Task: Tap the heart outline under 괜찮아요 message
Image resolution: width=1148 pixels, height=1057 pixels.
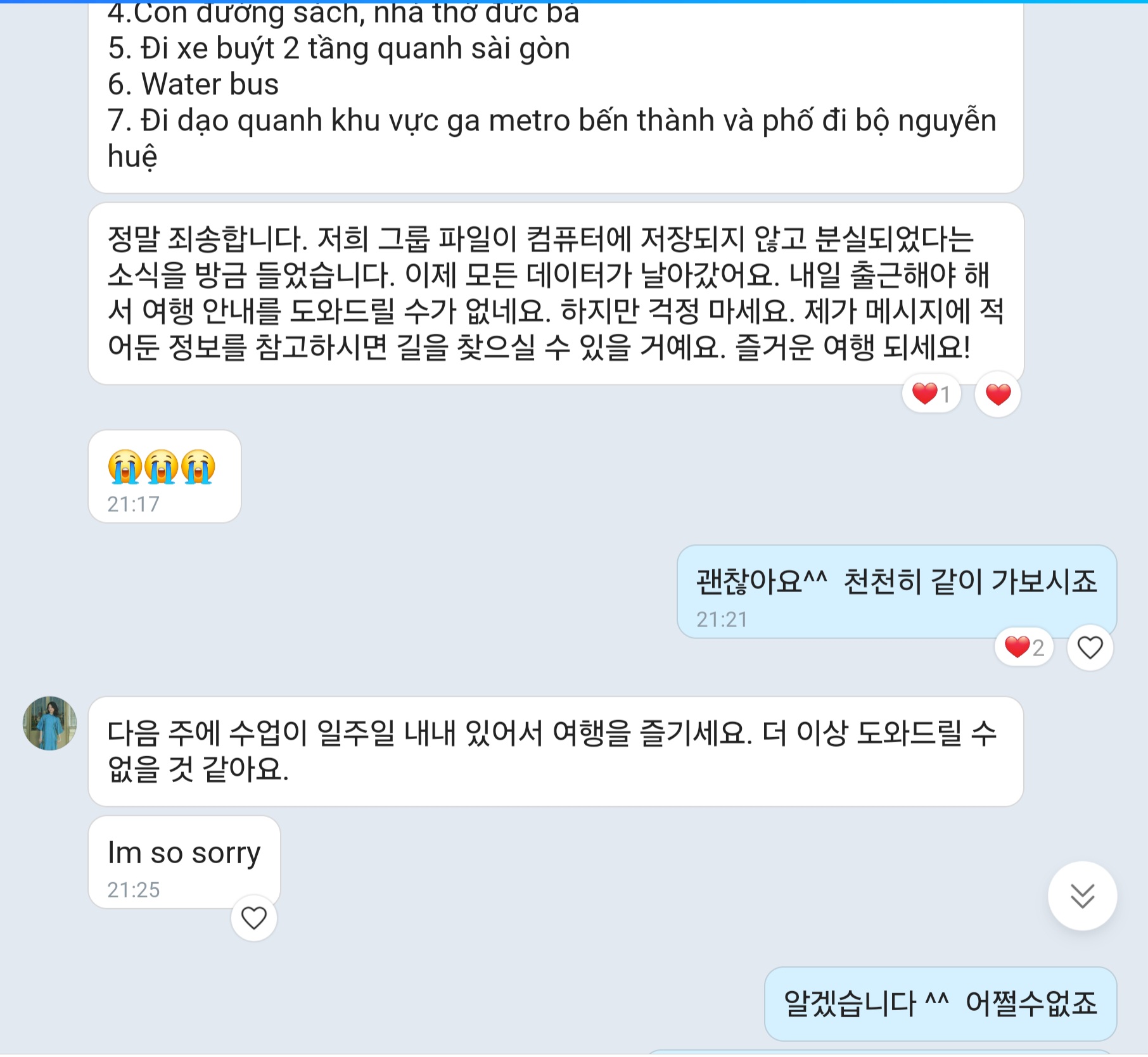Action: 1090,647
